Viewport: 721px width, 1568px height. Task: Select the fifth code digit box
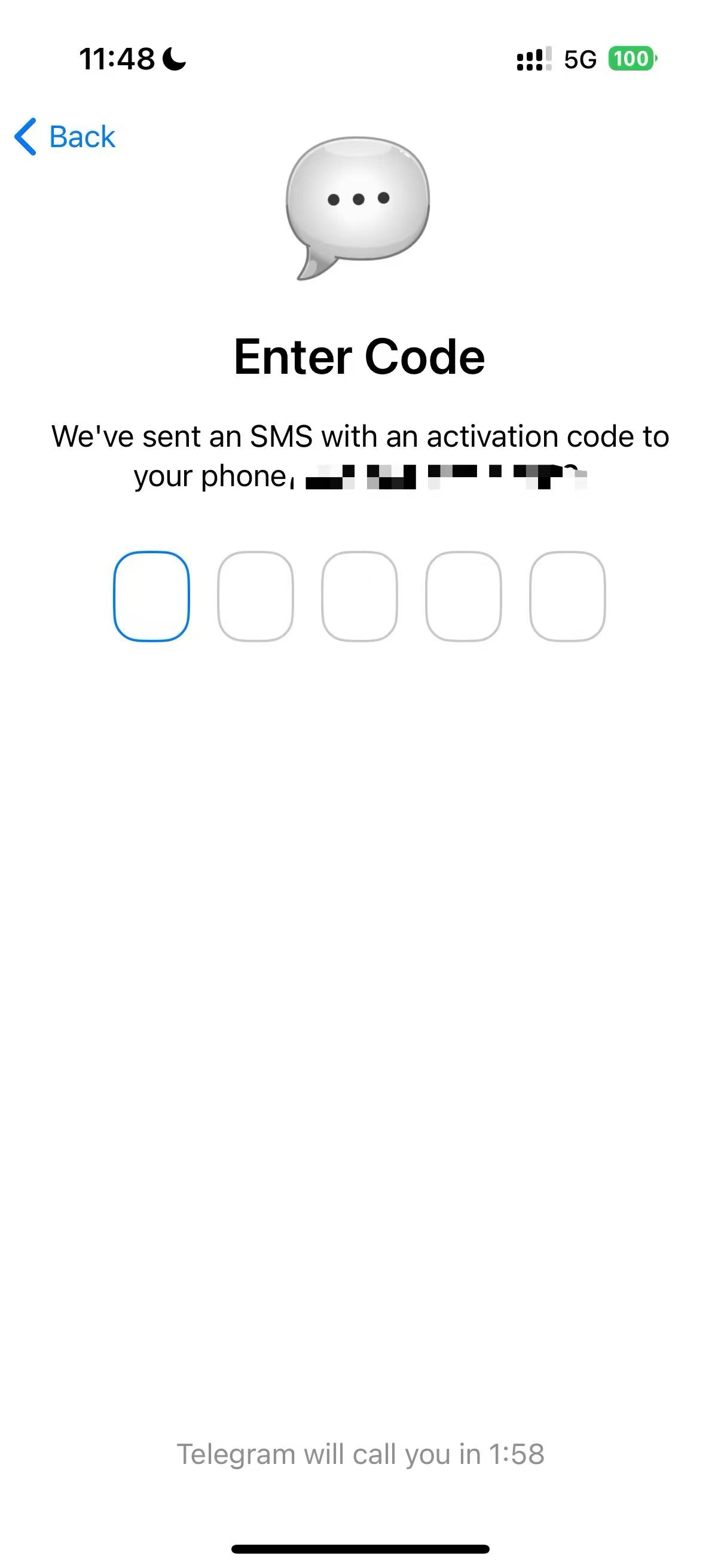pos(567,596)
